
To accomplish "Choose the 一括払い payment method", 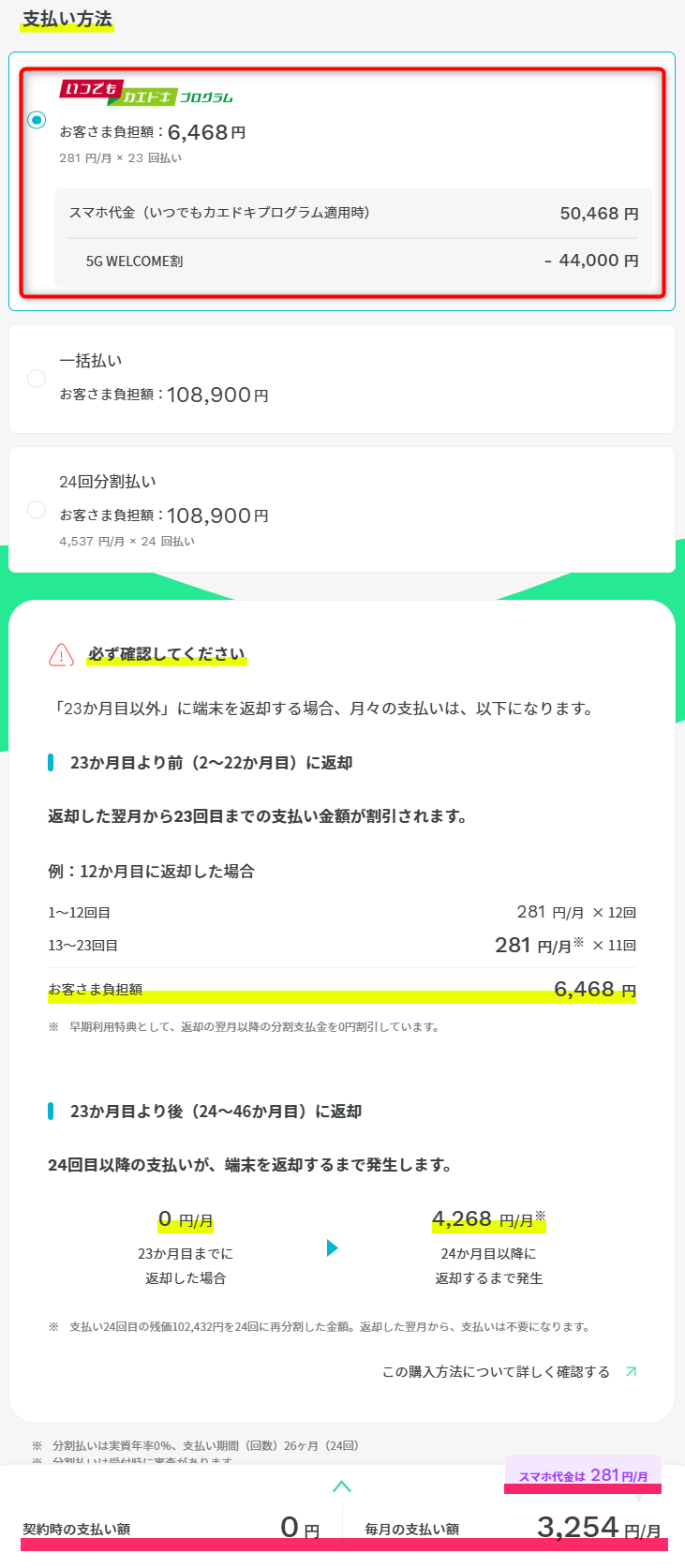I will click(x=37, y=379).
